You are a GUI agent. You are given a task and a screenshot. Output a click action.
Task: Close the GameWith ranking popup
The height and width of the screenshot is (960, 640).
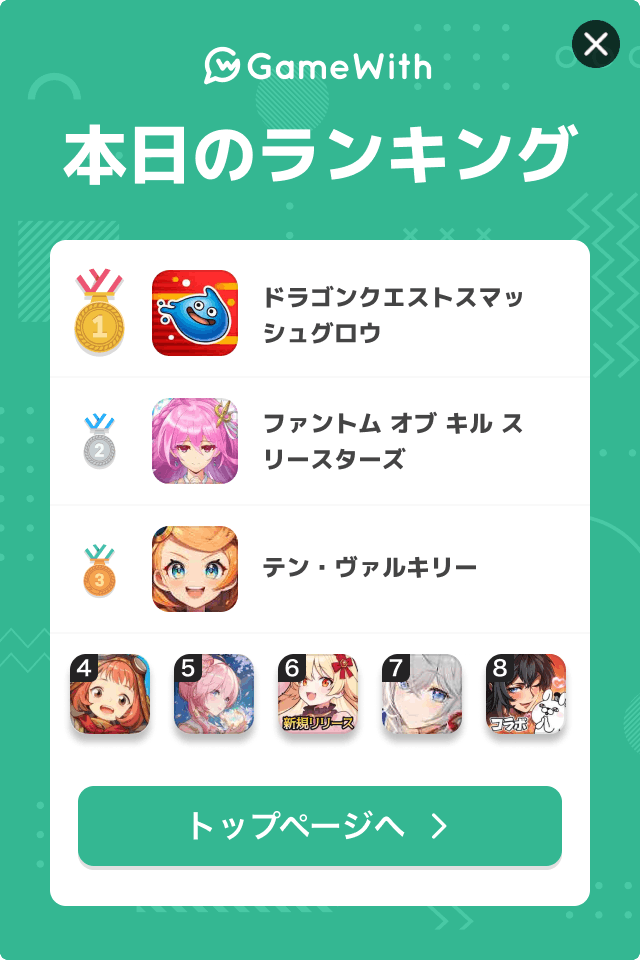point(595,44)
